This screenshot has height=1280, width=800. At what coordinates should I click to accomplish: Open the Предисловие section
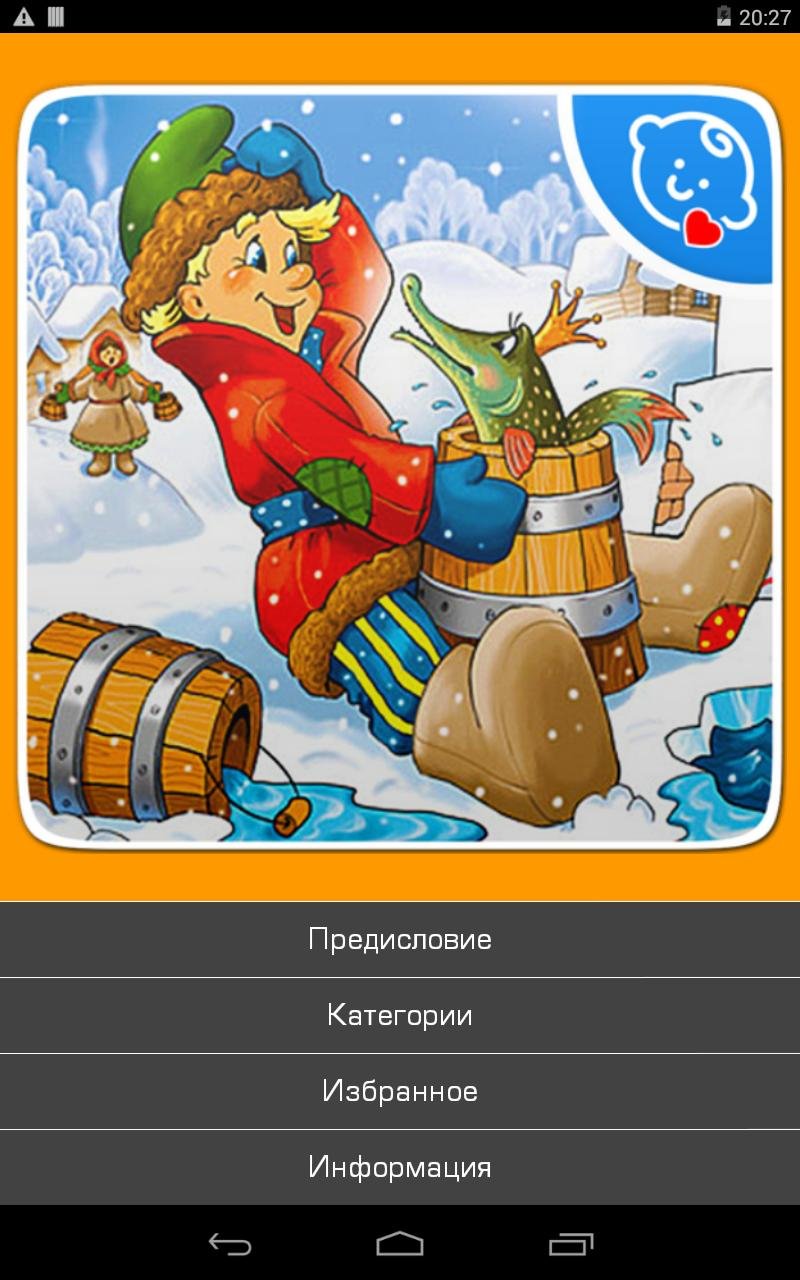(x=400, y=940)
